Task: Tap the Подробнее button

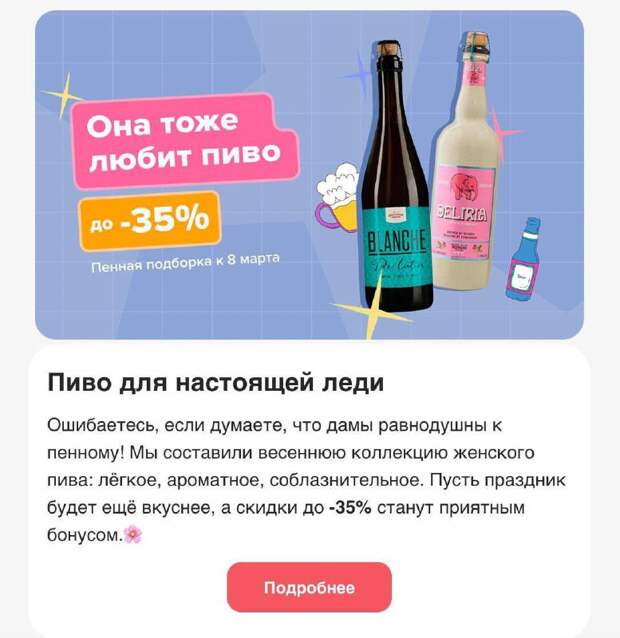Action: coord(309,588)
